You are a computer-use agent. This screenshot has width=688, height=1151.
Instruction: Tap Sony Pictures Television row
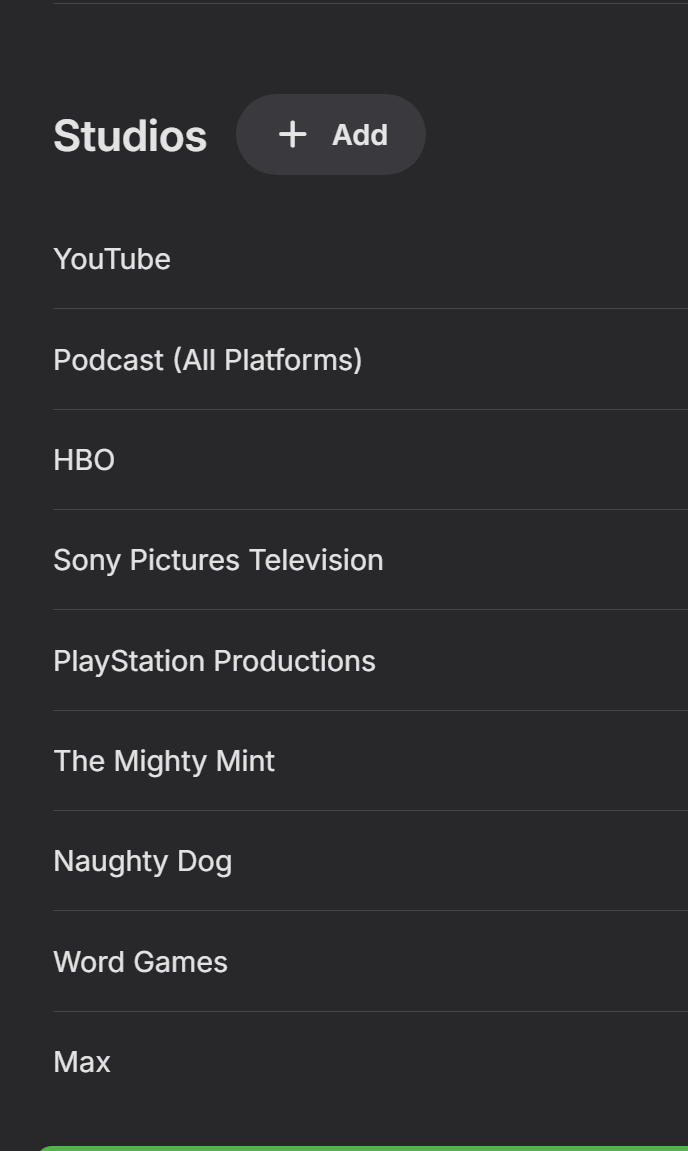click(x=218, y=560)
